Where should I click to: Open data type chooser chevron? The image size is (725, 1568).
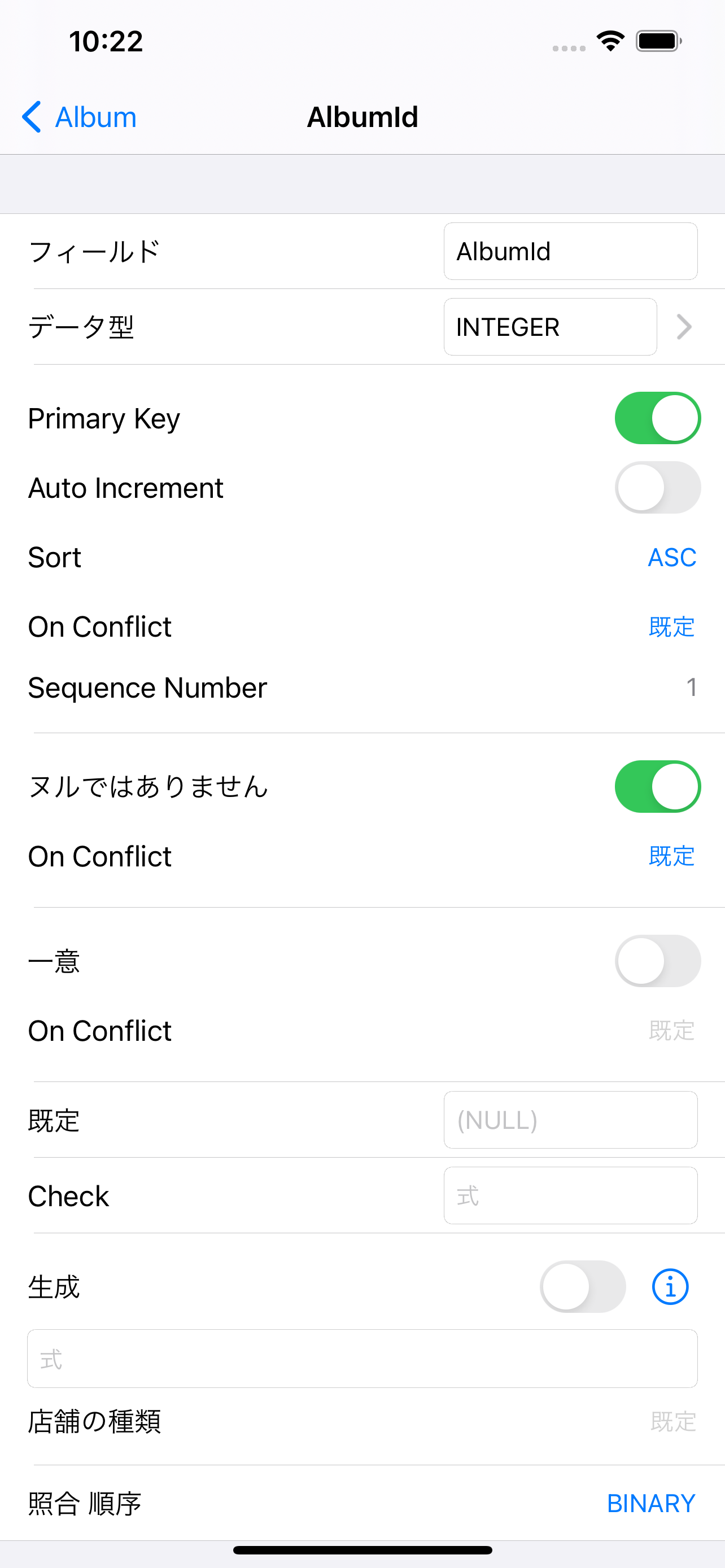click(x=684, y=327)
